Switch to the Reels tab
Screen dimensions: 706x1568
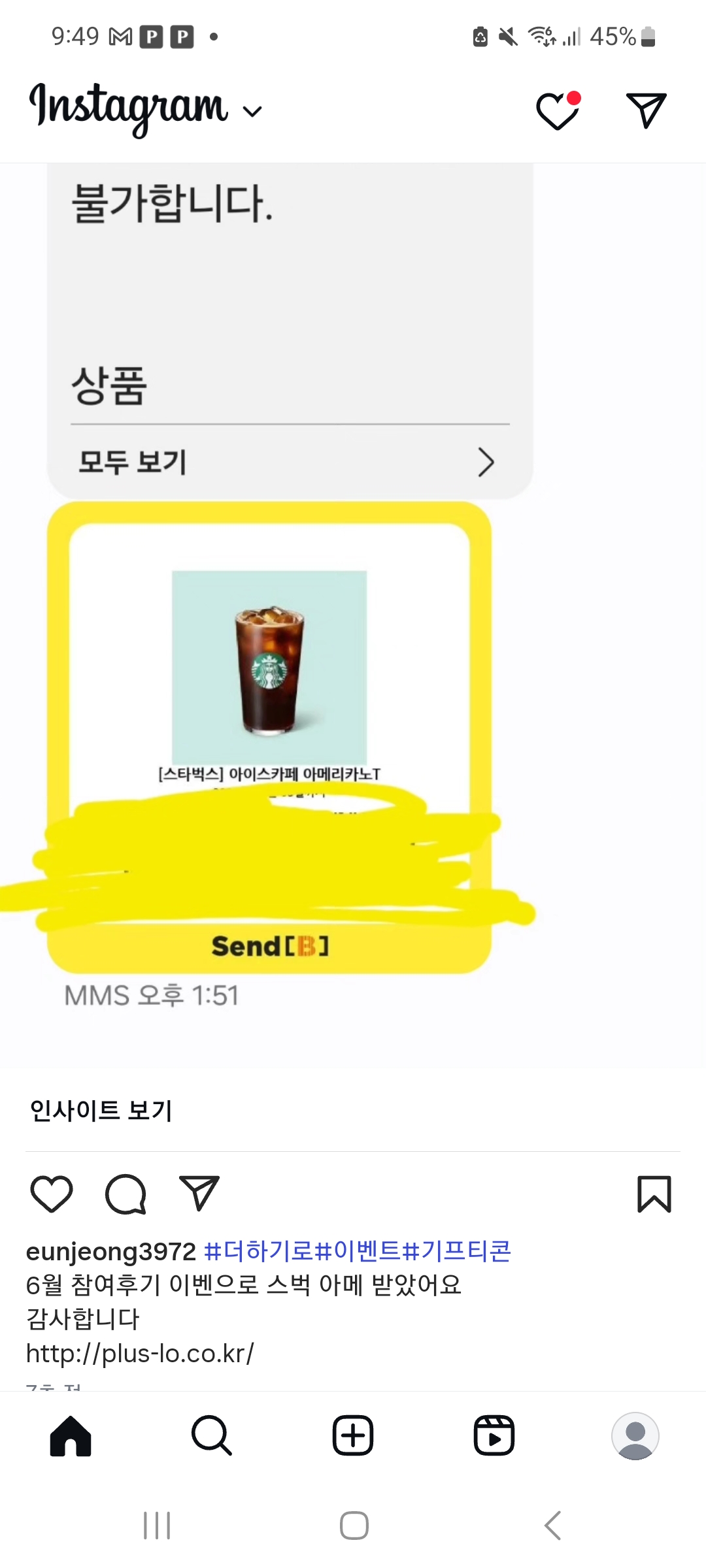tap(494, 1435)
